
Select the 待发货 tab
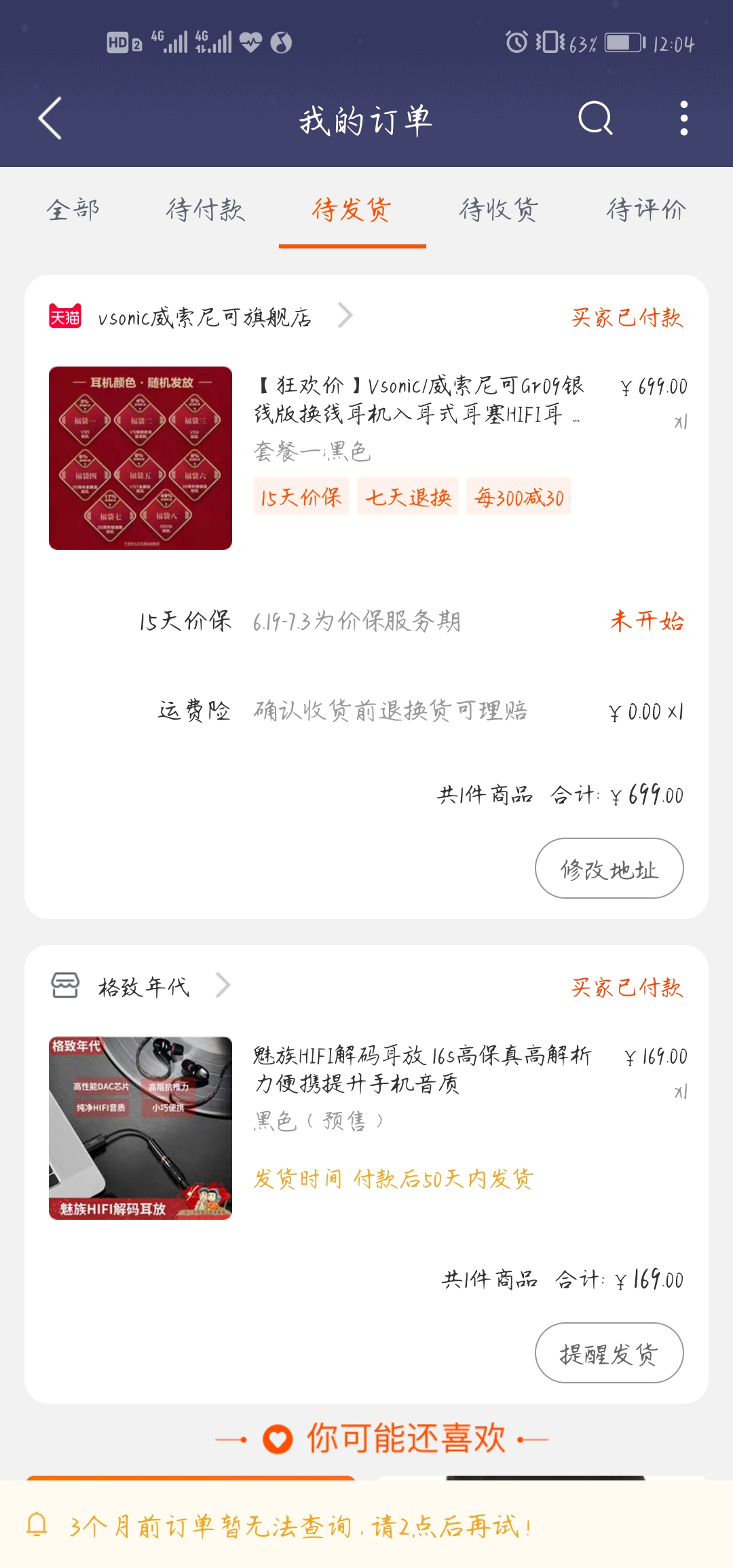352,210
